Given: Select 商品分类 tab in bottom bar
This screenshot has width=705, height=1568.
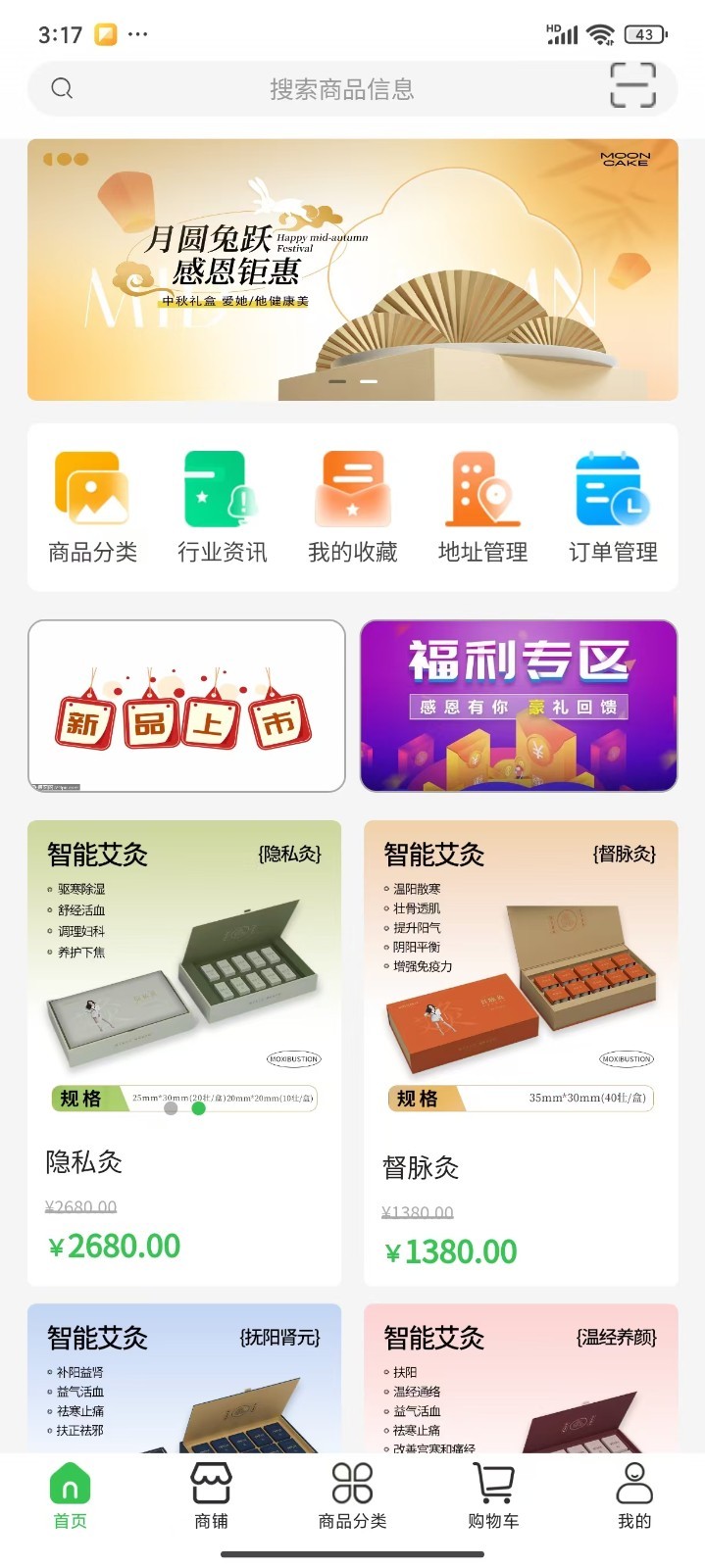Looking at the screenshot, I should [x=352, y=1496].
